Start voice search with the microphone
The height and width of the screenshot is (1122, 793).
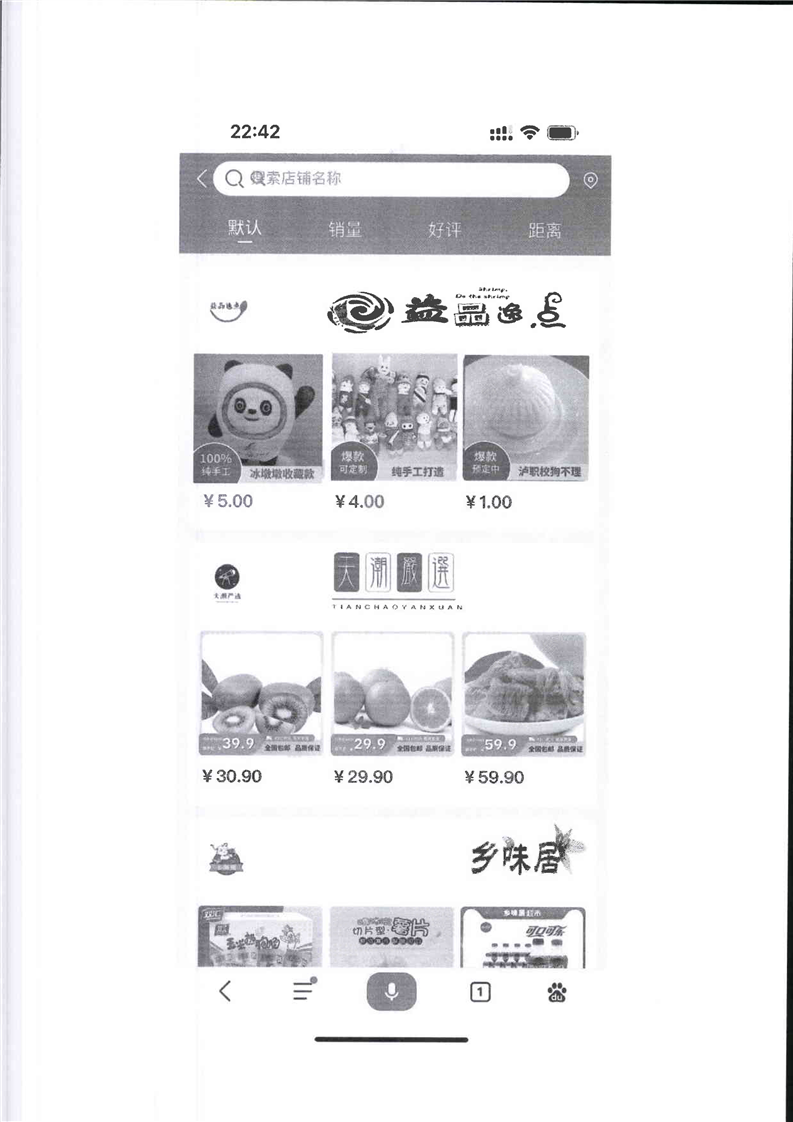pos(391,992)
